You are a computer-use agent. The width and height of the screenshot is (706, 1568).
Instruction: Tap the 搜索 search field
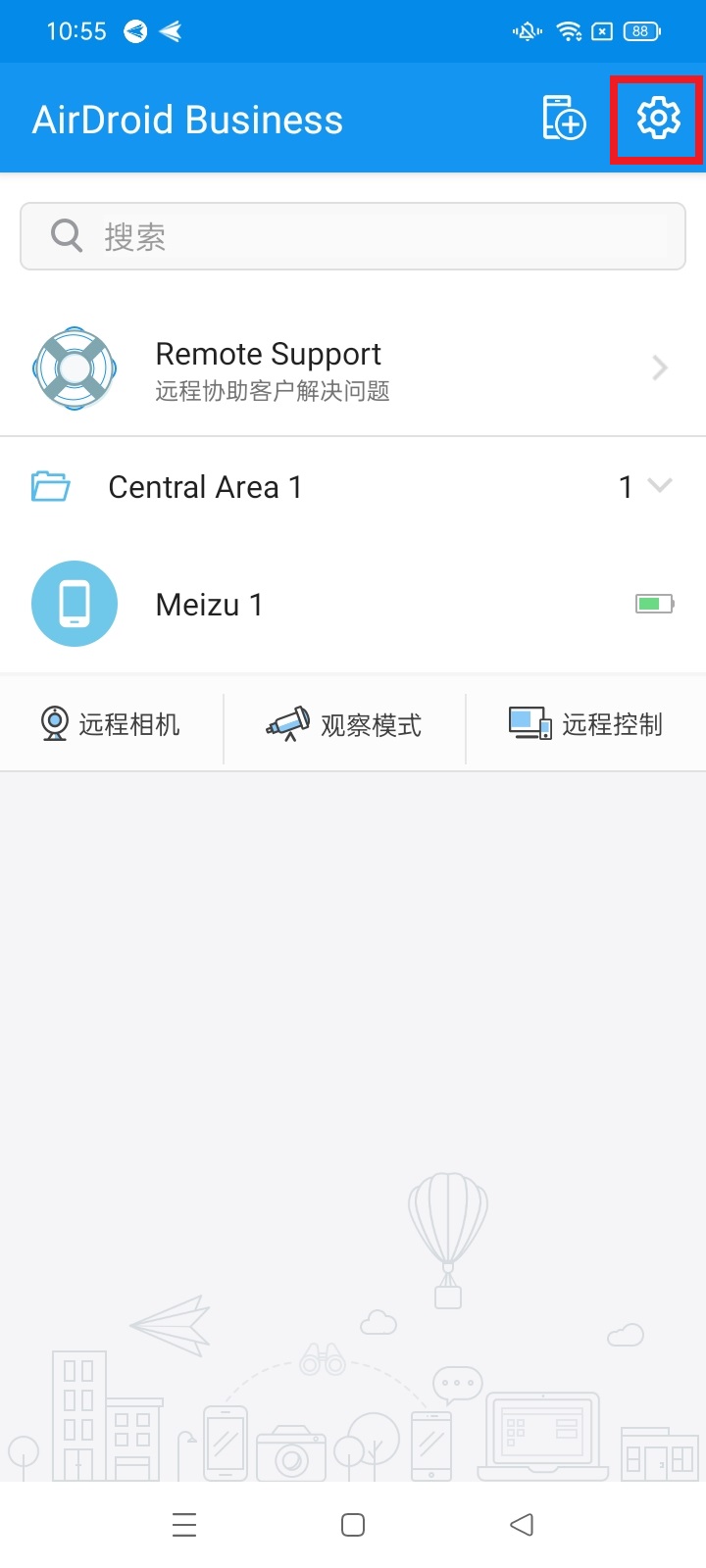(x=353, y=236)
